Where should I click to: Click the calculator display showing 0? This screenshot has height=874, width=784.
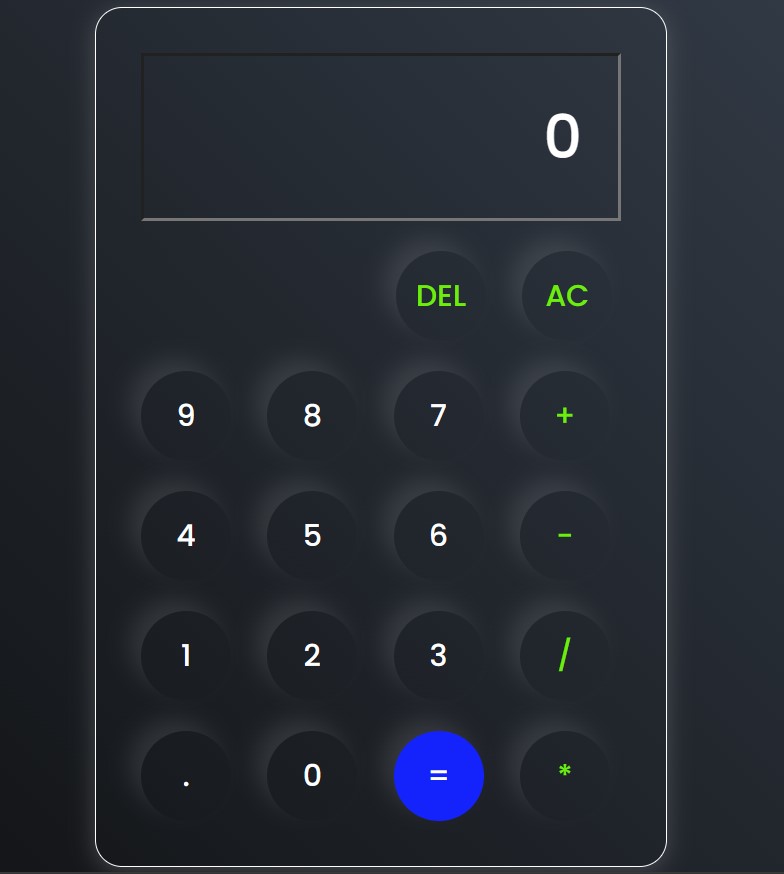click(383, 135)
